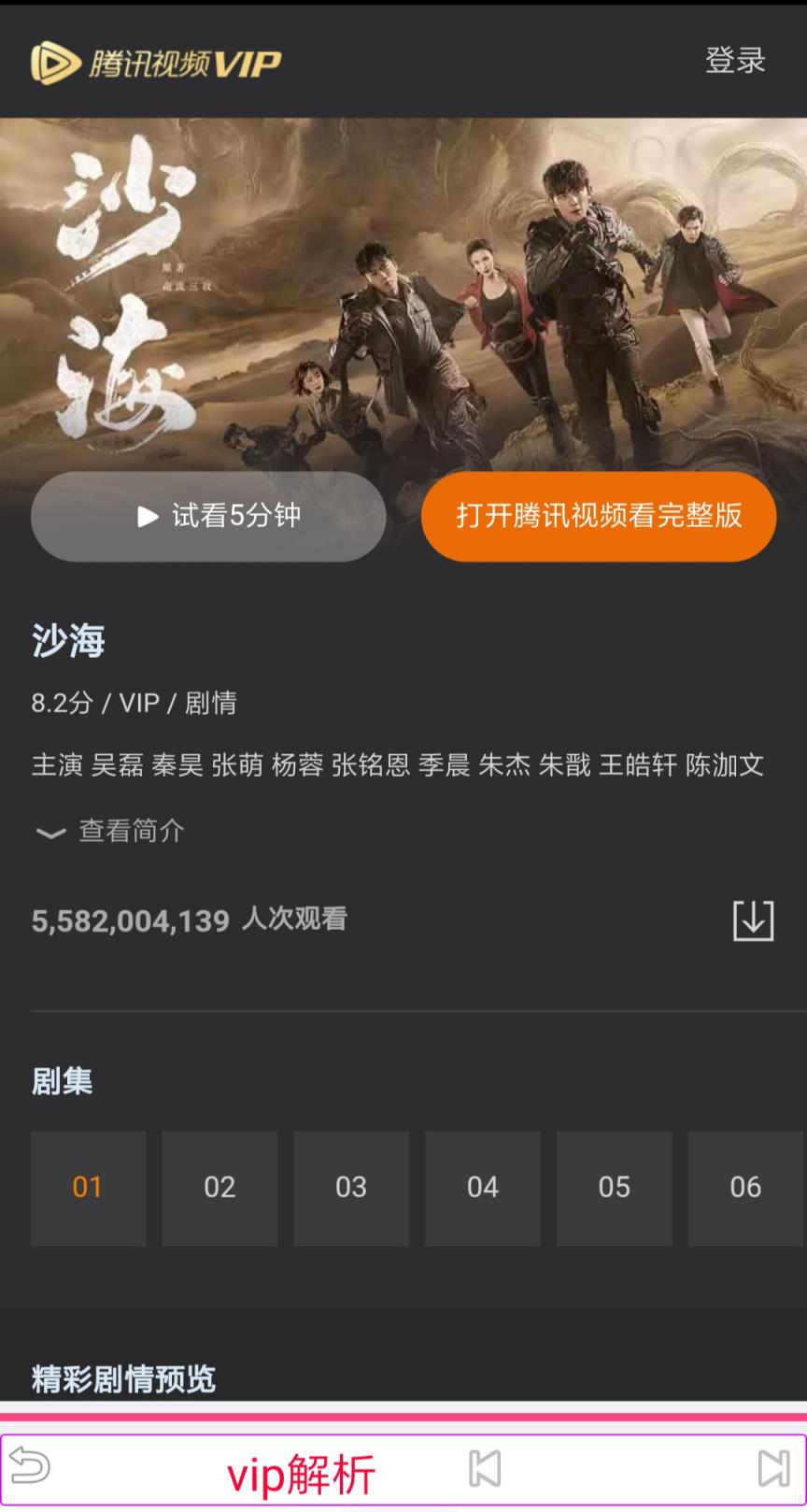Choose episode 03

click(351, 1188)
